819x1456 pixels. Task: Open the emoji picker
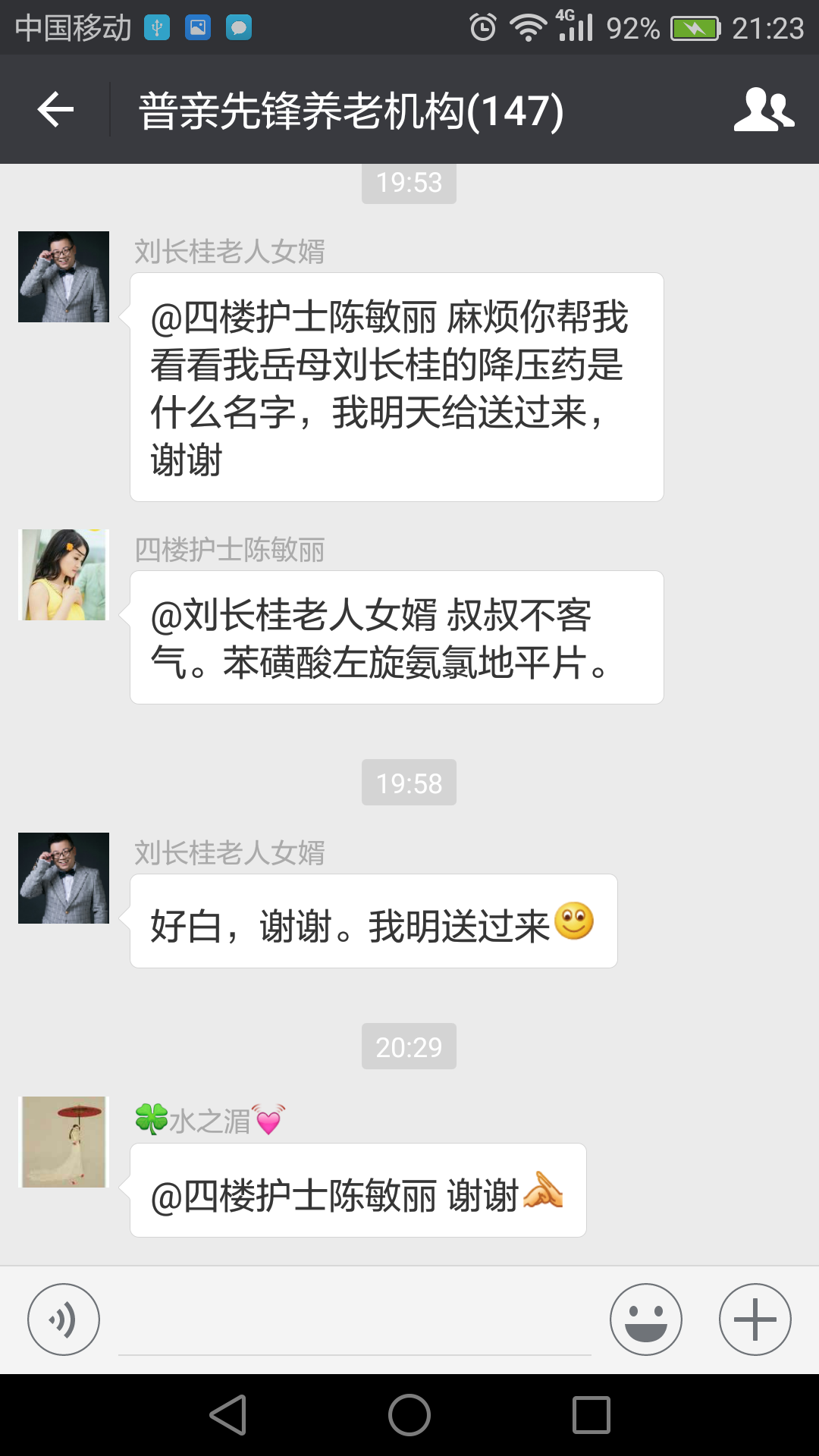[x=646, y=1319]
